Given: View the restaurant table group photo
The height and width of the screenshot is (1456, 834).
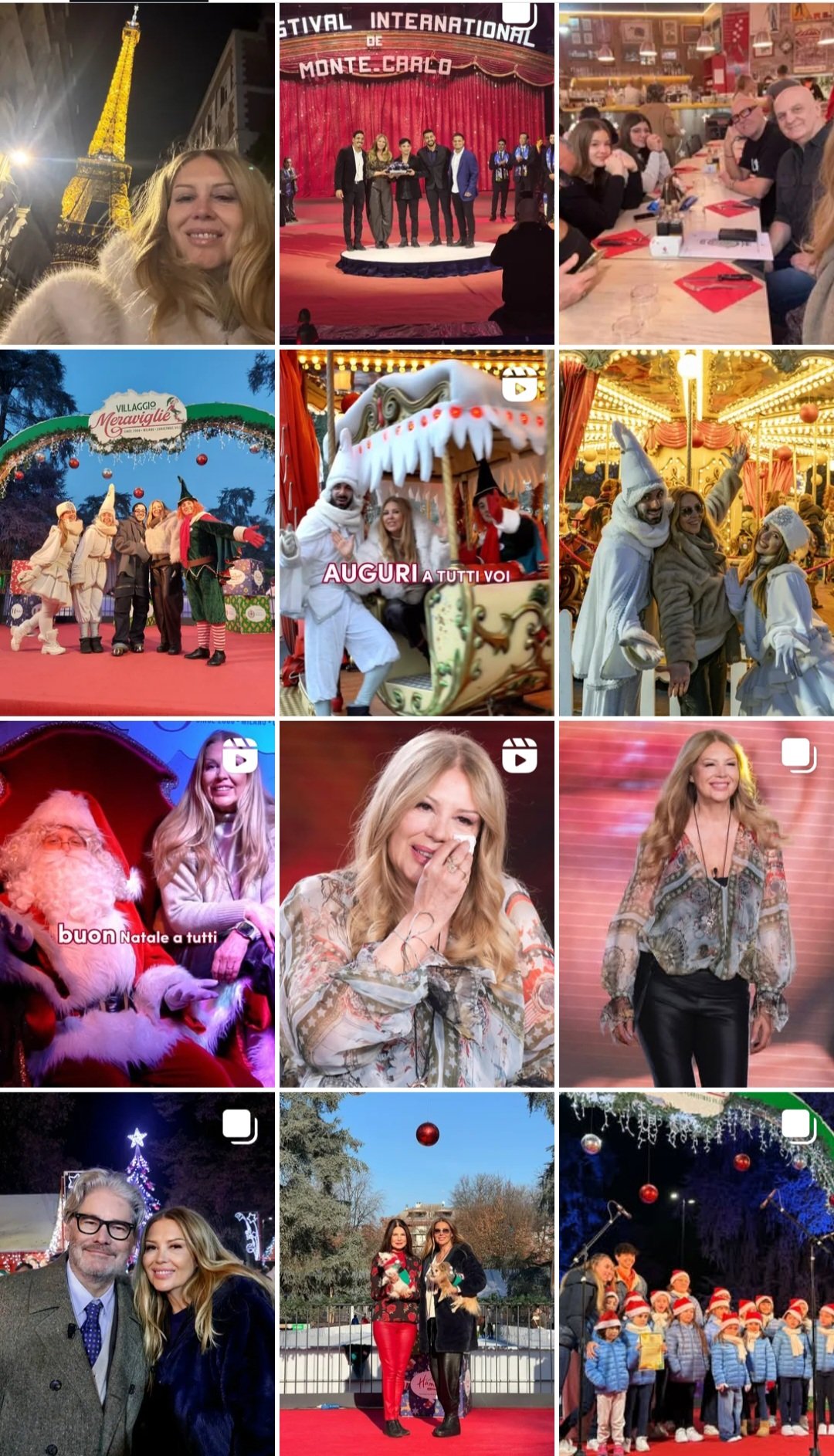Looking at the screenshot, I should [x=697, y=174].
